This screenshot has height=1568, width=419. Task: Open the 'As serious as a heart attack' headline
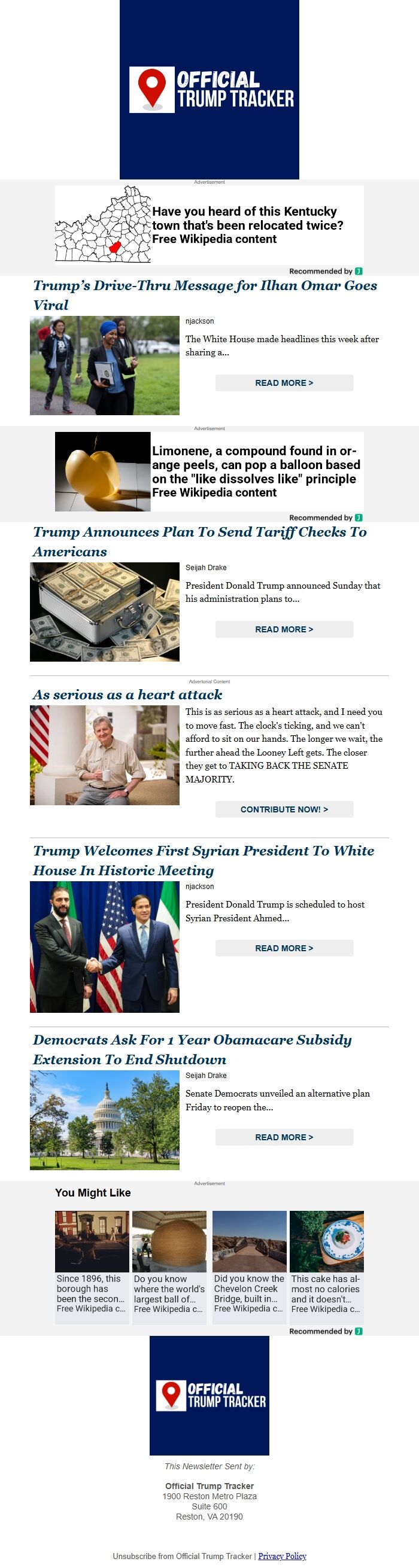tap(127, 695)
